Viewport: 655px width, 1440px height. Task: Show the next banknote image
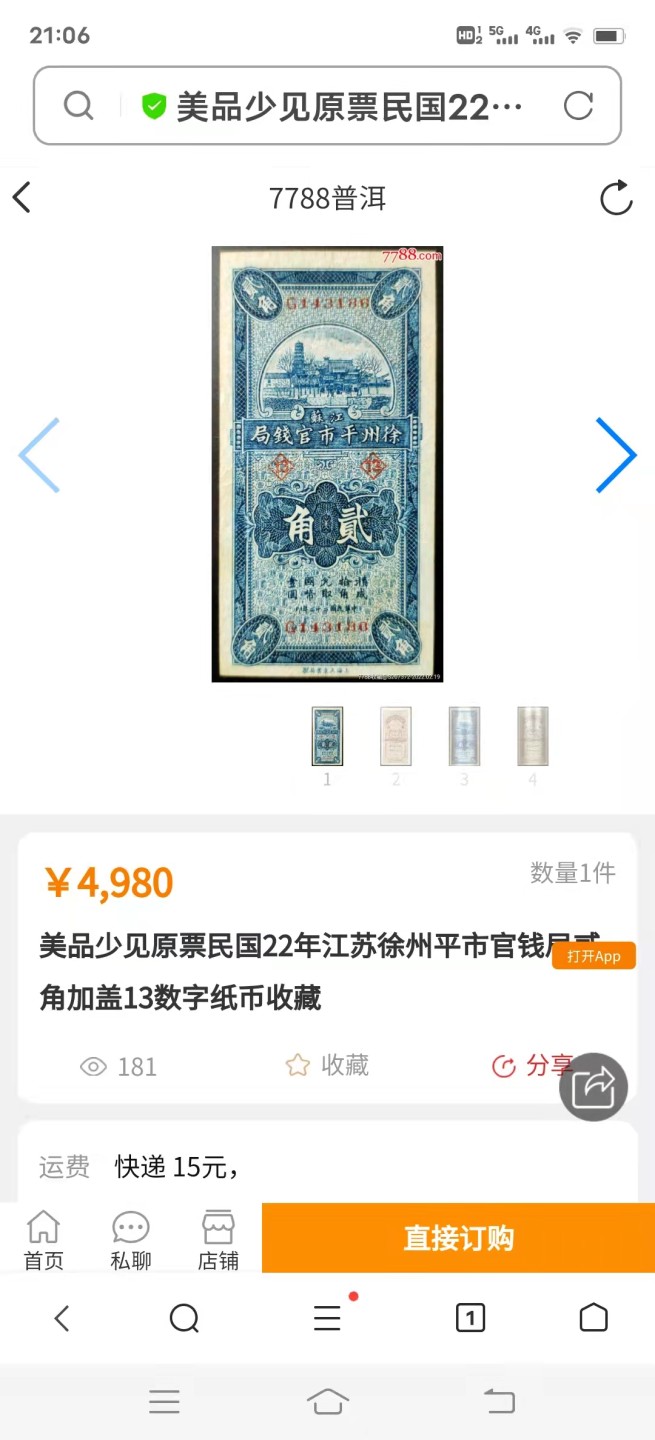click(x=616, y=455)
